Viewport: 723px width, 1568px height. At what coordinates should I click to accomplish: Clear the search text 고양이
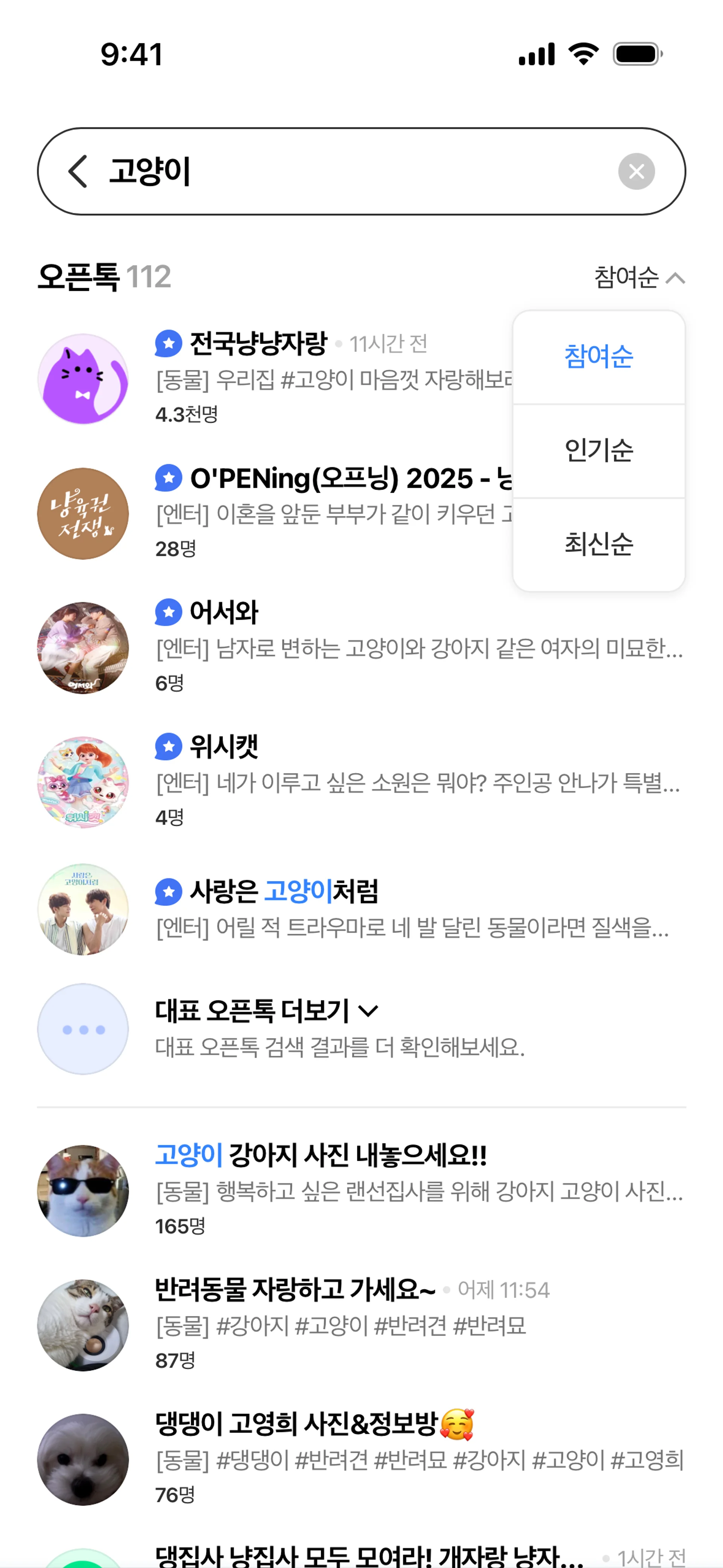636,171
